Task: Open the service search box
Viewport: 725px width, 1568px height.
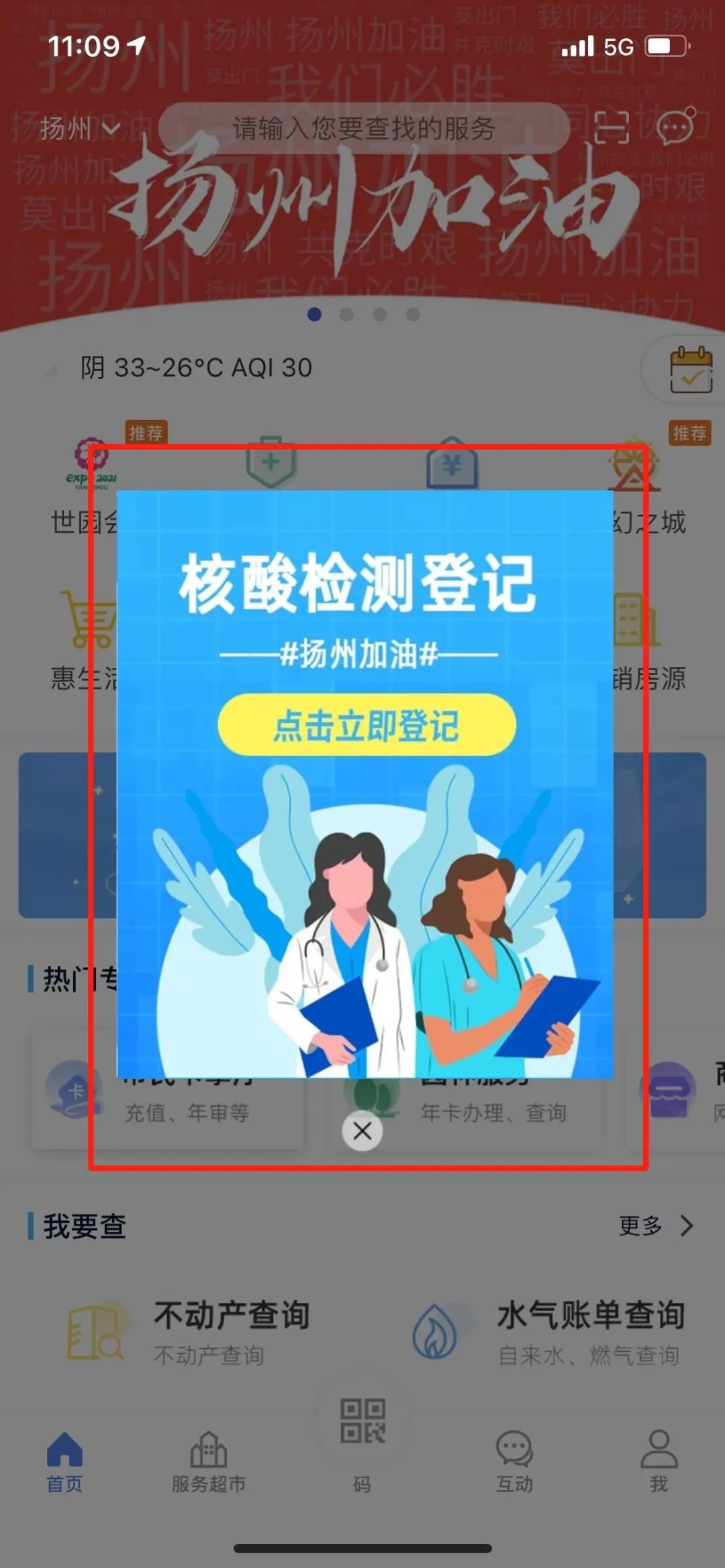Action: tap(364, 128)
